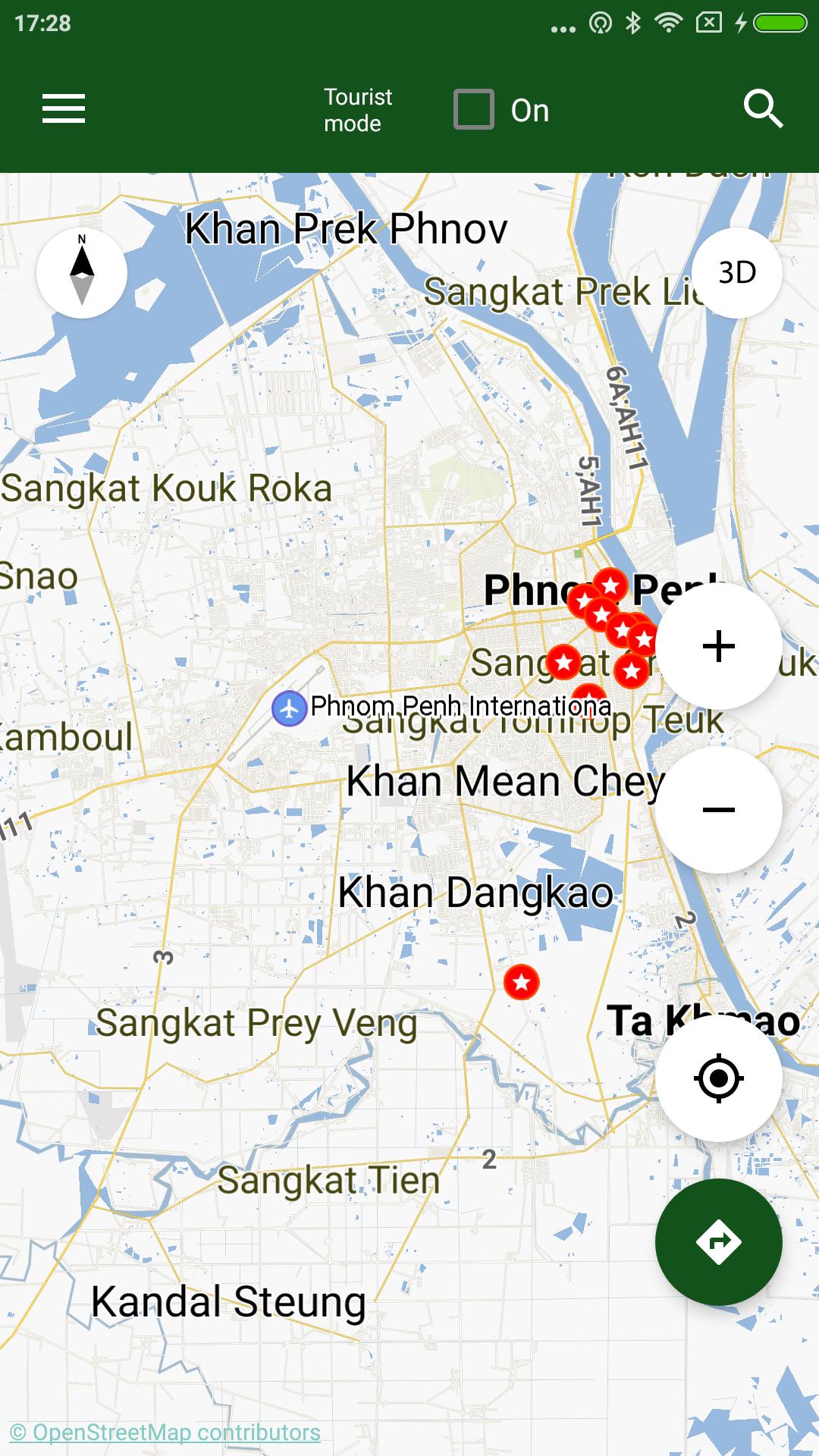The width and height of the screenshot is (819, 1456).
Task: Open the hamburger navigation drawer
Action: pyautogui.click(x=64, y=108)
